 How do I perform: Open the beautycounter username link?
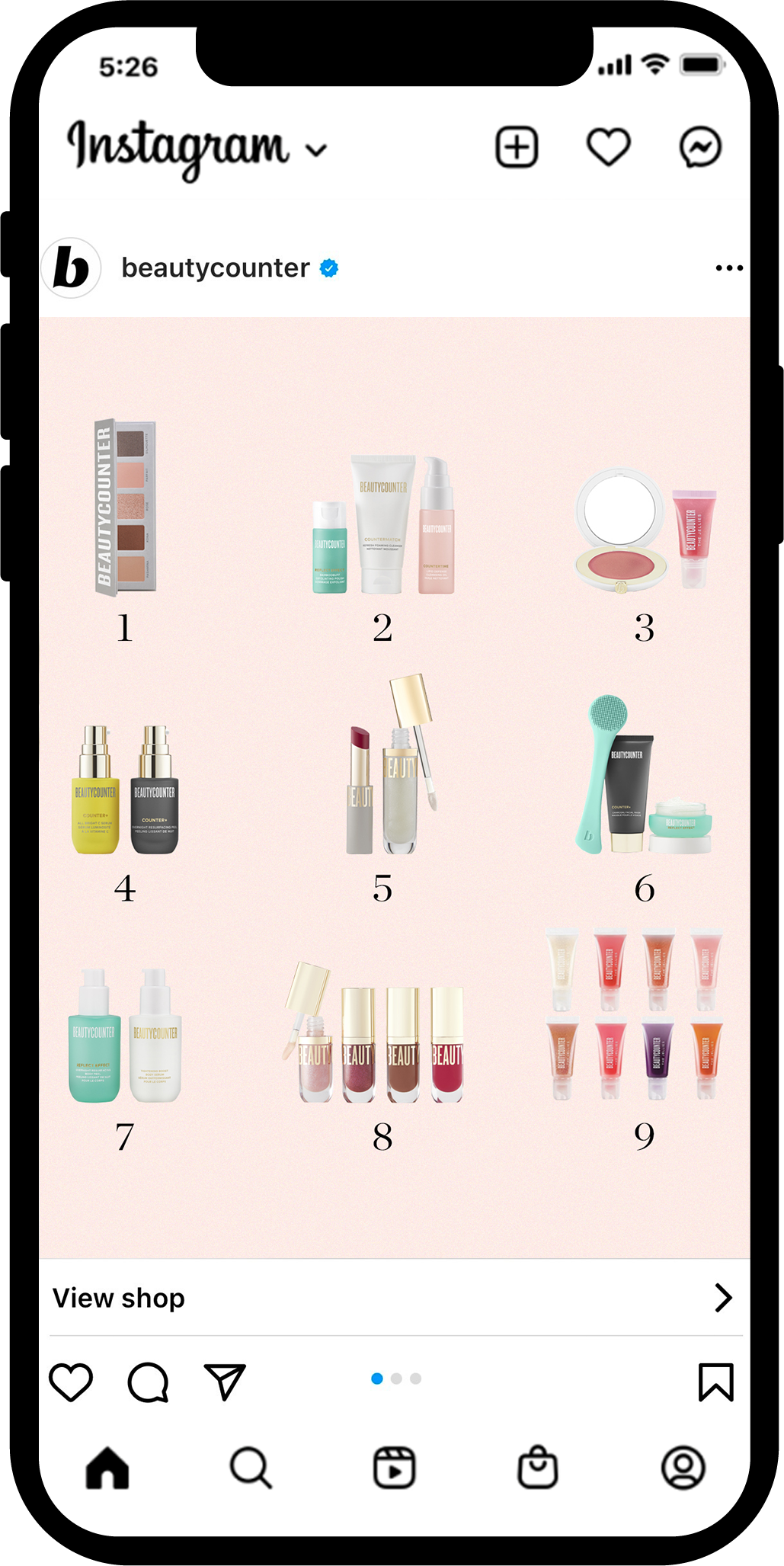click(x=216, y=268)
